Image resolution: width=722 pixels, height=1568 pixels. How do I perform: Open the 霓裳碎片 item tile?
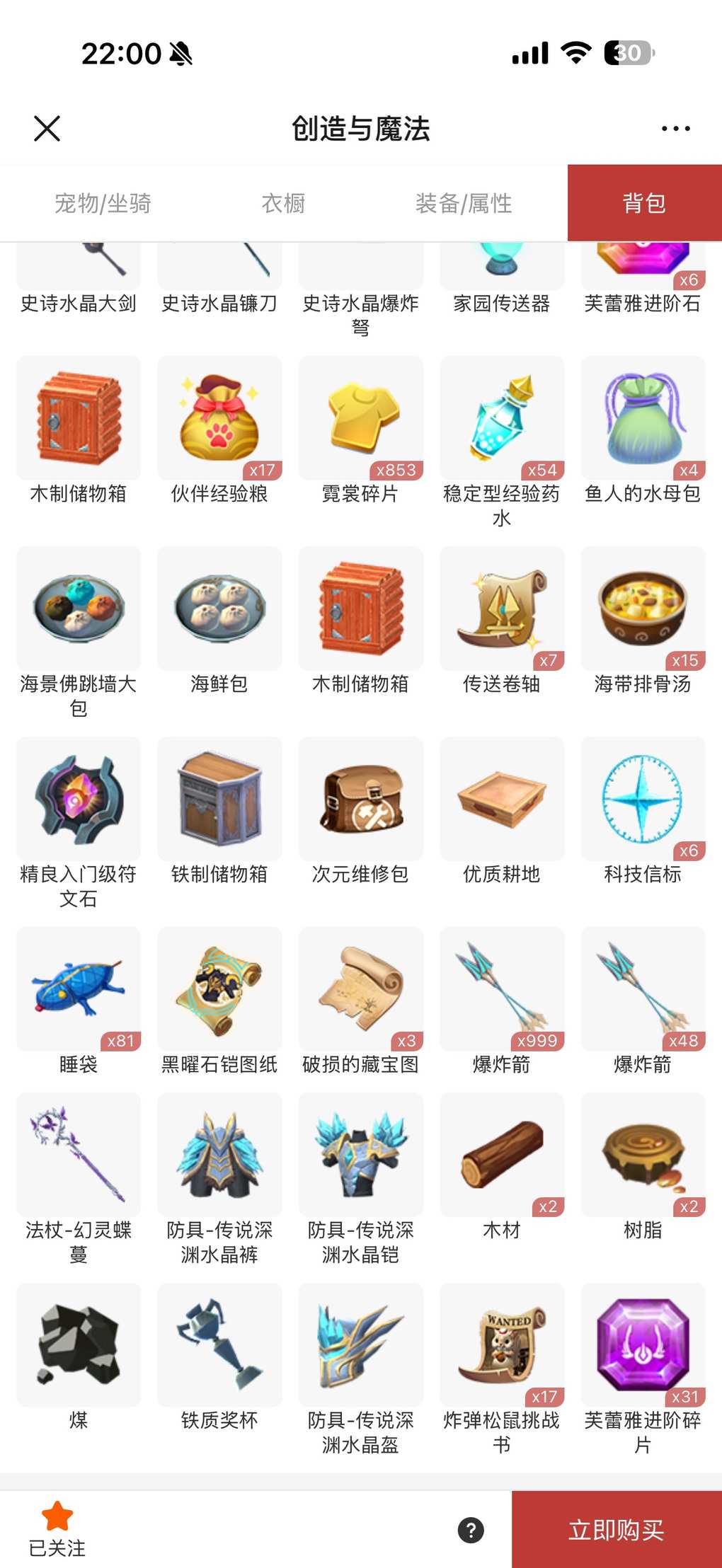[x=361, y=419]
